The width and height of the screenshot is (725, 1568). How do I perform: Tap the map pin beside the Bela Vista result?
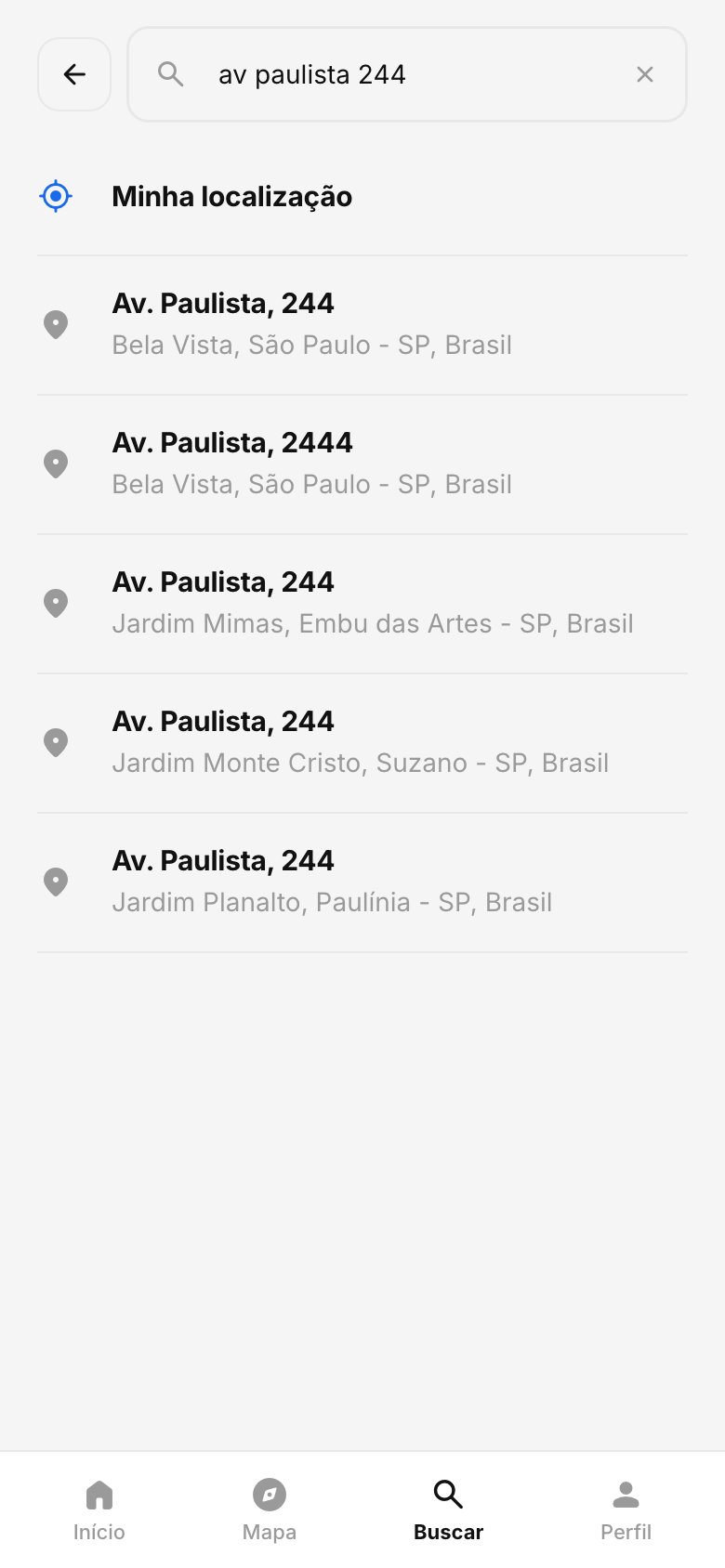pos(56,323)
